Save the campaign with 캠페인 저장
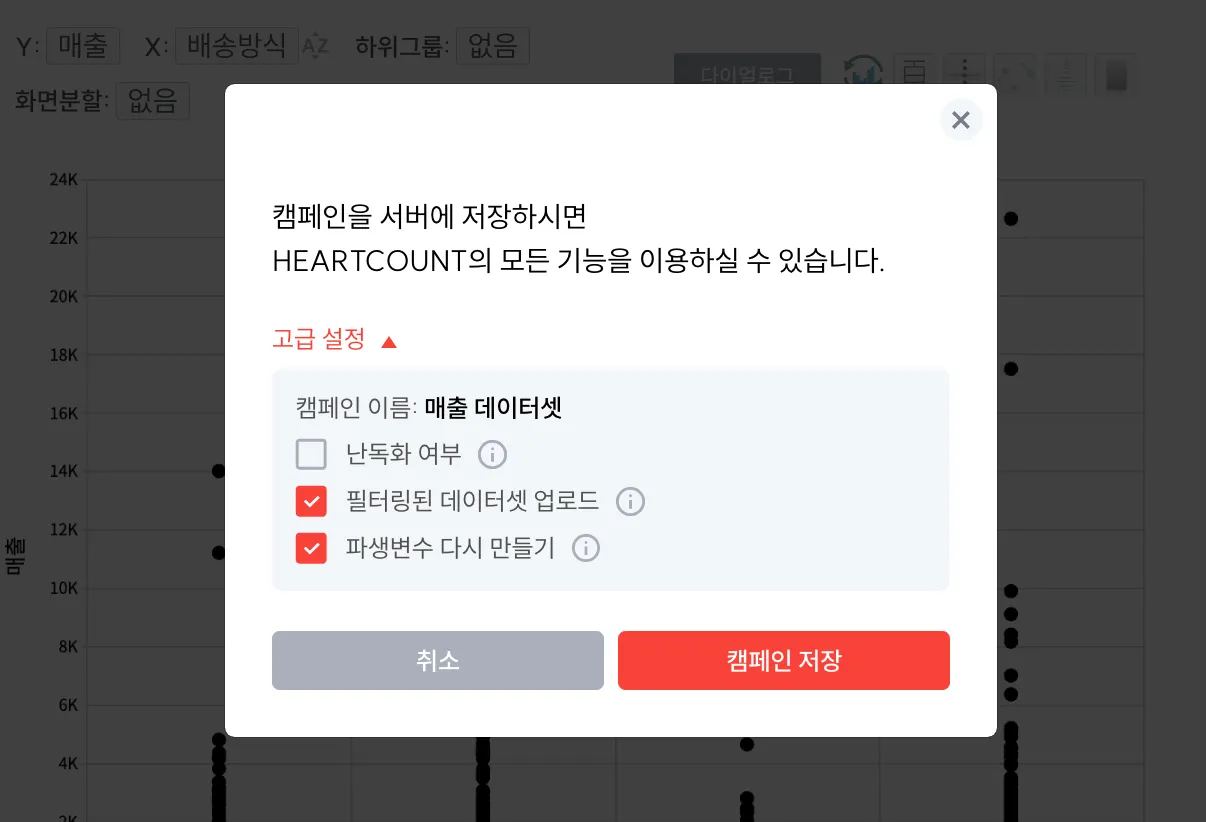1206x822 pixels. tap(783, 660)
